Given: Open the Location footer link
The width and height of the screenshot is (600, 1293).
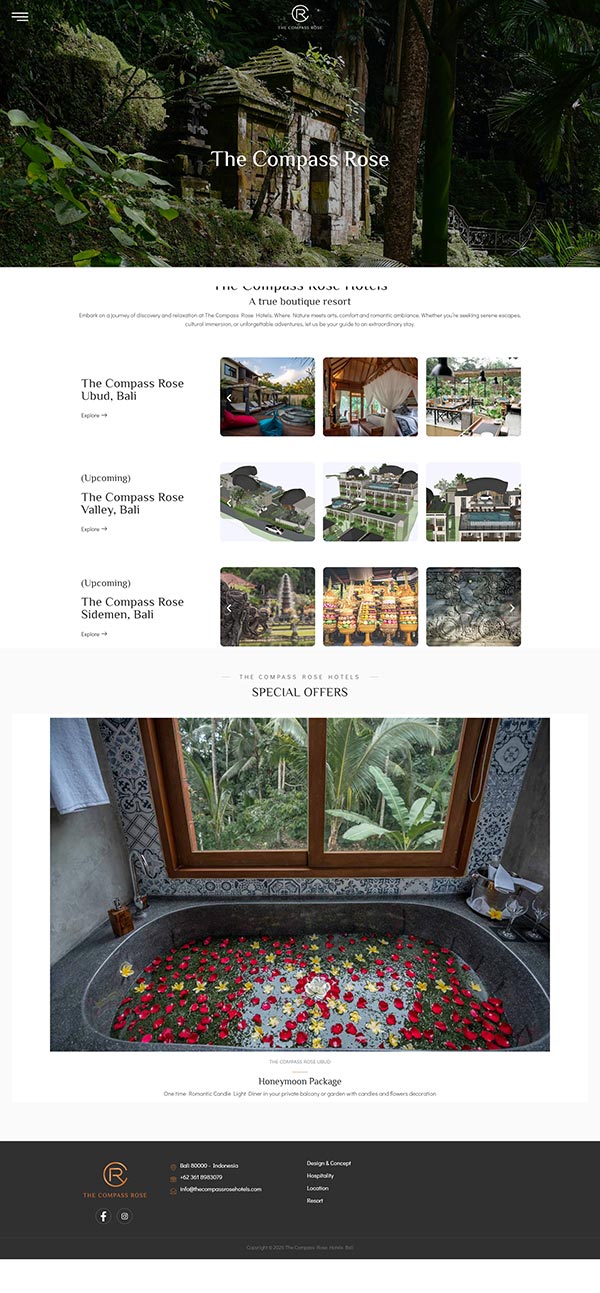Looking at the screenshot, I should (317, 1188).
